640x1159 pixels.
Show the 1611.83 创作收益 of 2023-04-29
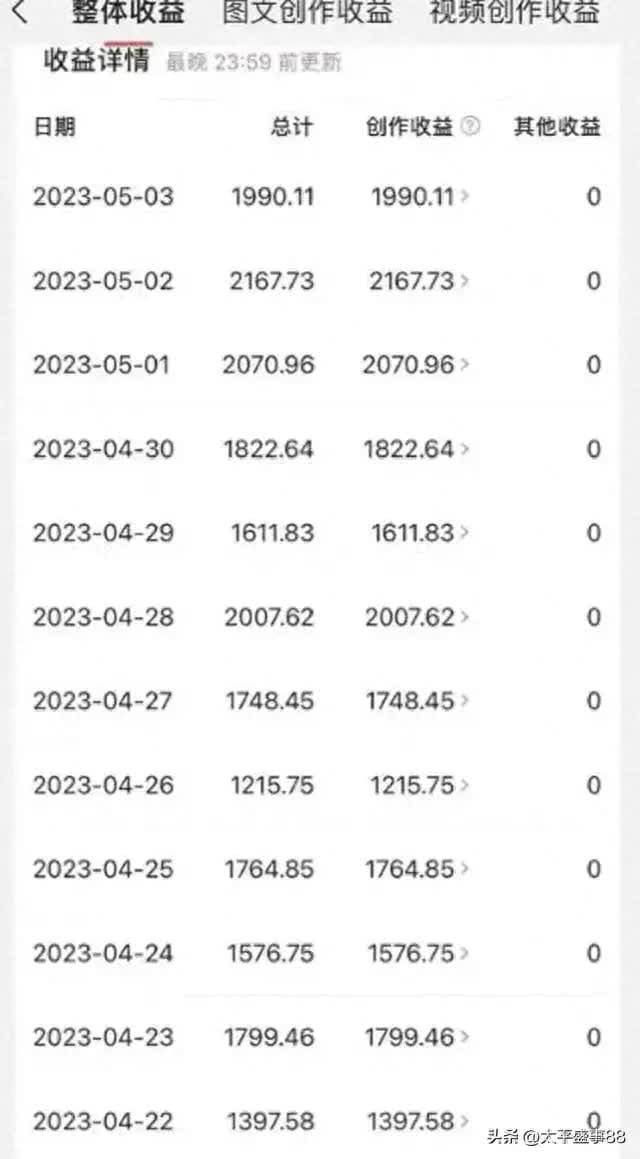pyautogui.click(x=420, y=533)
